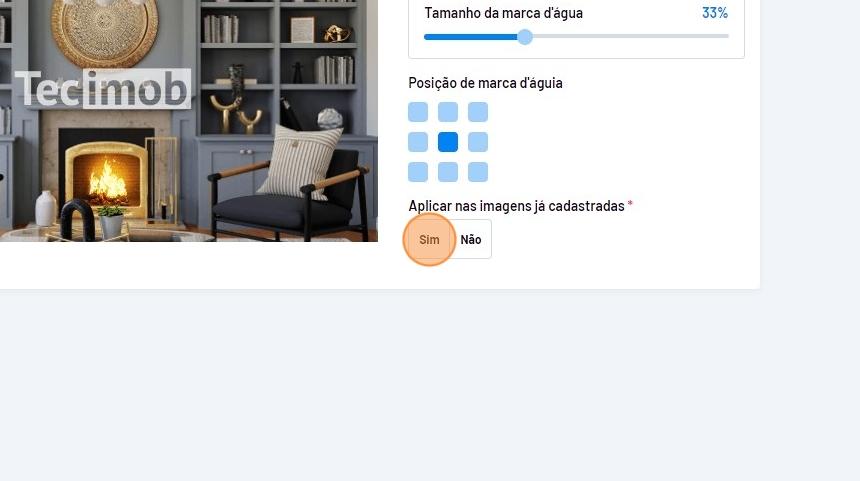Set watermark position to top-right
The height and width of the screenshot is (481, 860).
coord(478,112)
